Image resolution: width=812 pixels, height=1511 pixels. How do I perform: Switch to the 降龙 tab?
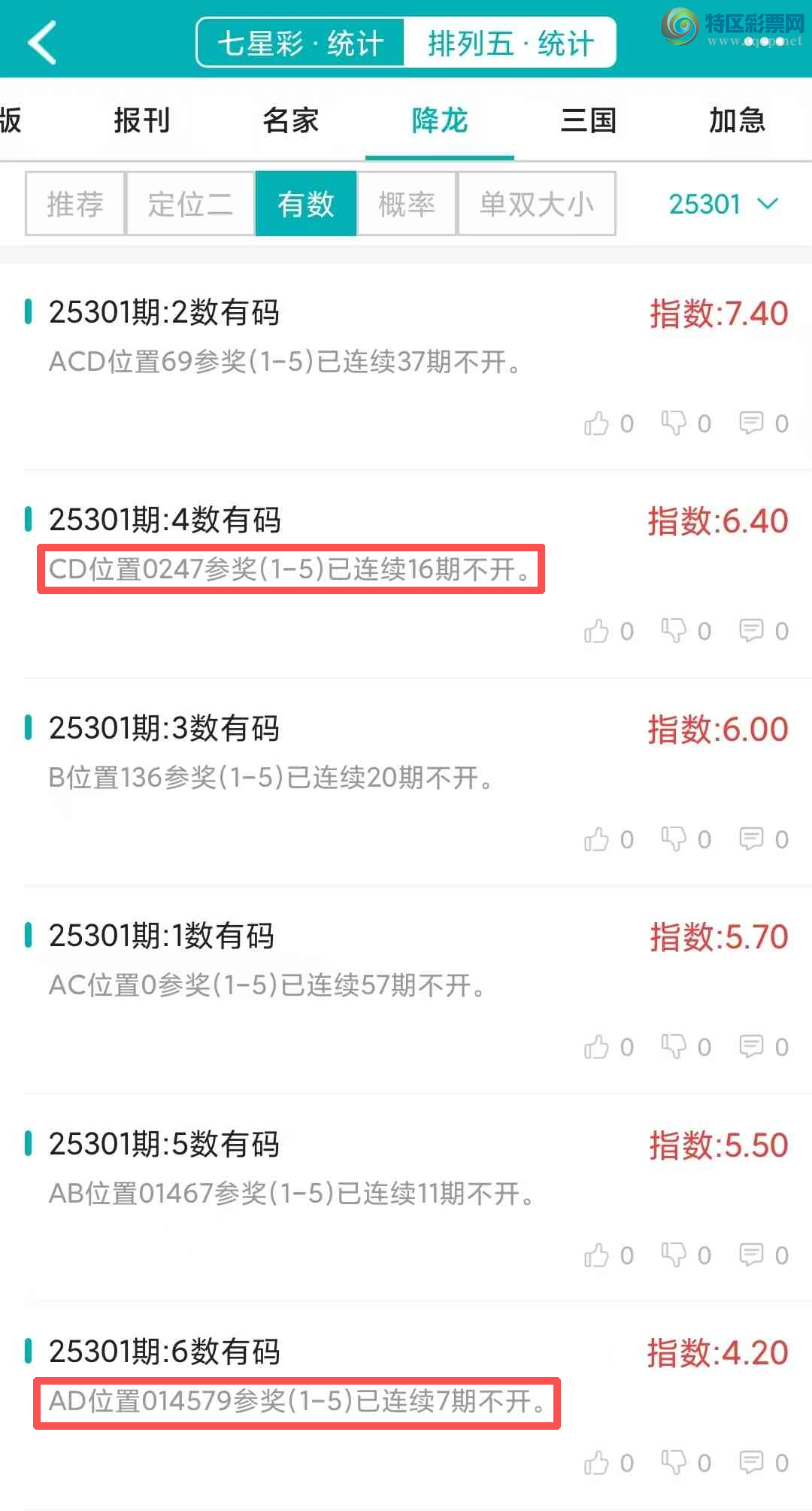(440, 120)
